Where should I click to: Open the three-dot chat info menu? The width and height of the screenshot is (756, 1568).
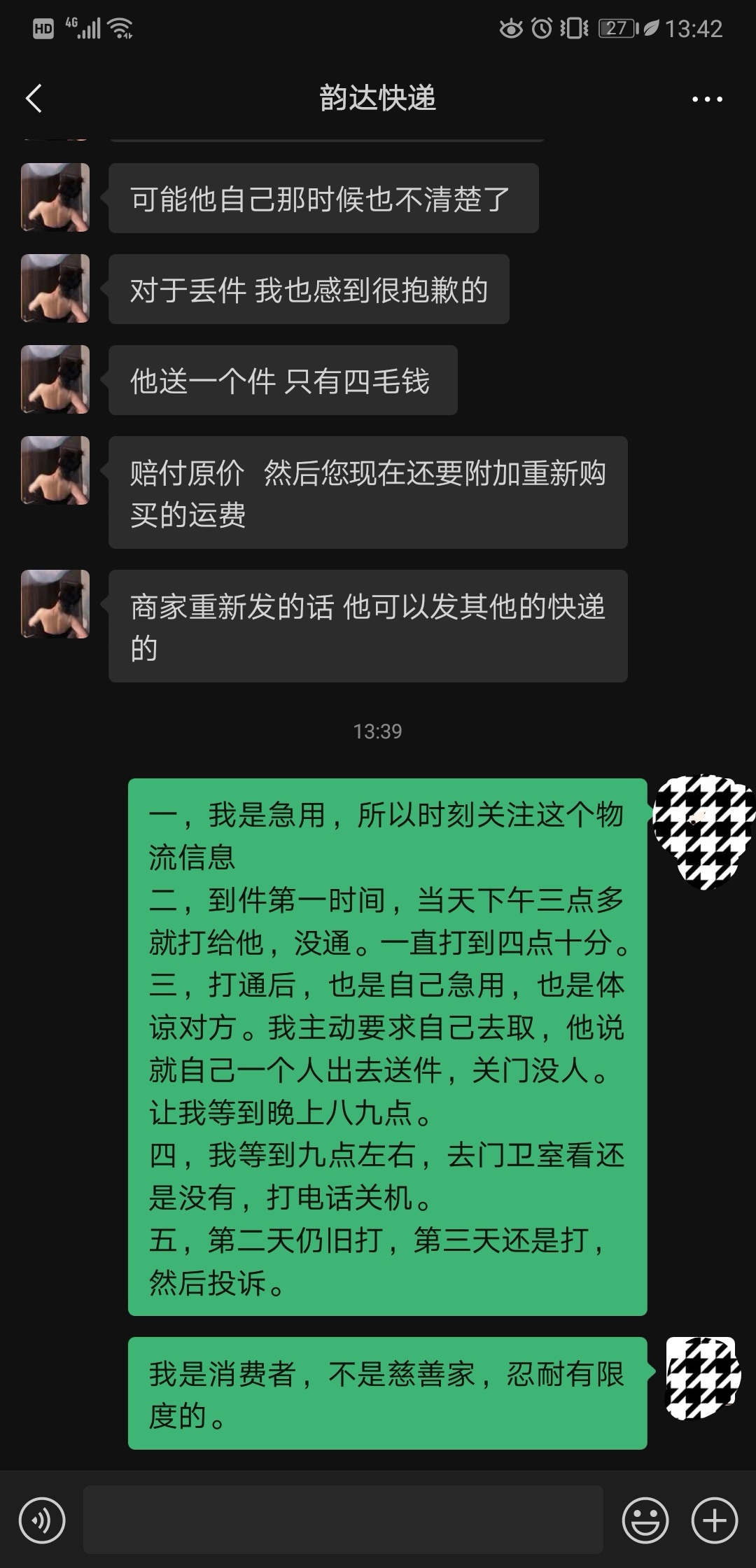[x=707, y=99]
